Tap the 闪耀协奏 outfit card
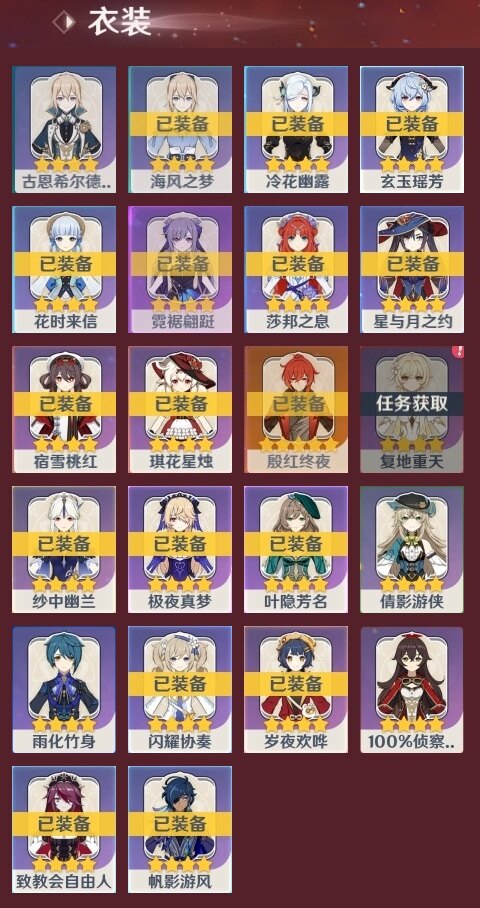 pos(180,690)
